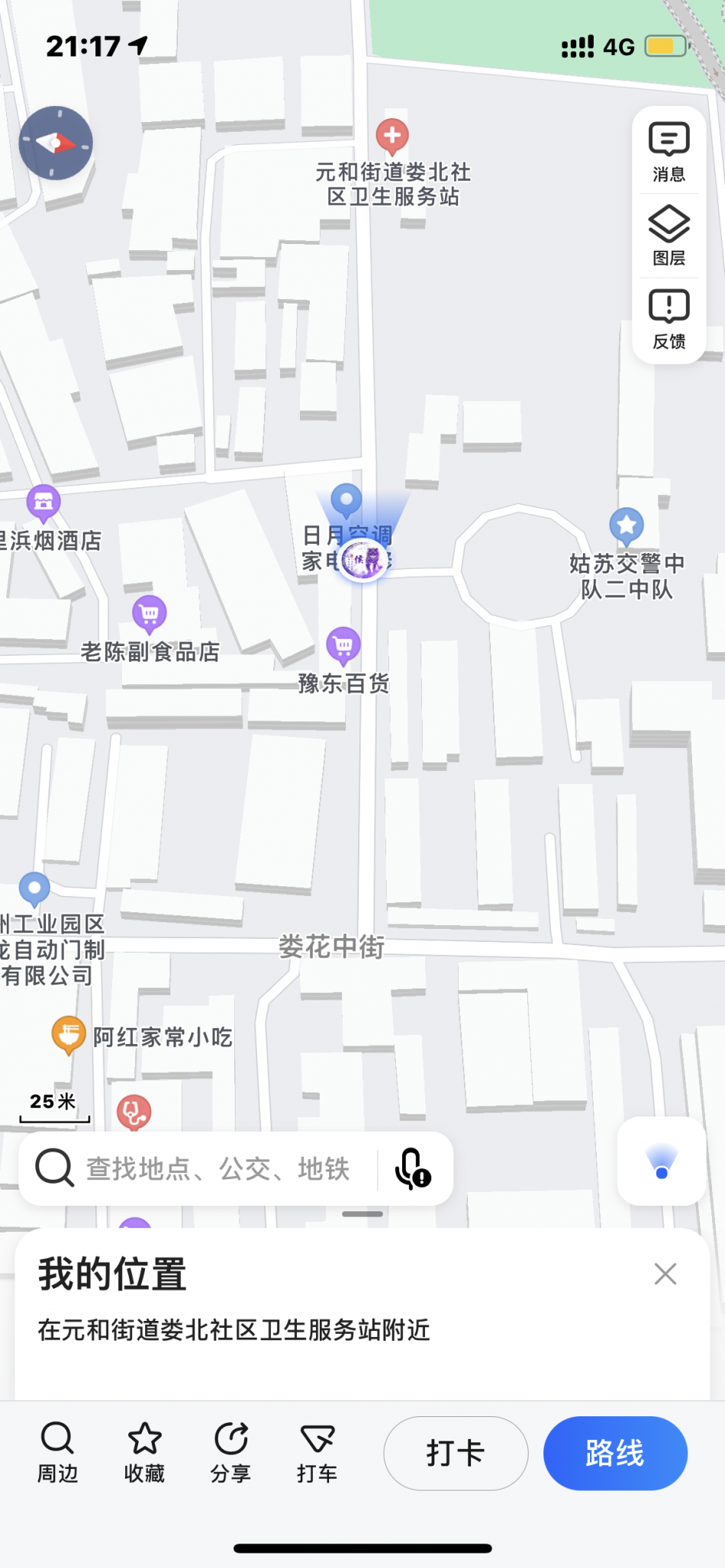Select 豫东百货 shop marker
725x1568 pixels.
[343, 645]
